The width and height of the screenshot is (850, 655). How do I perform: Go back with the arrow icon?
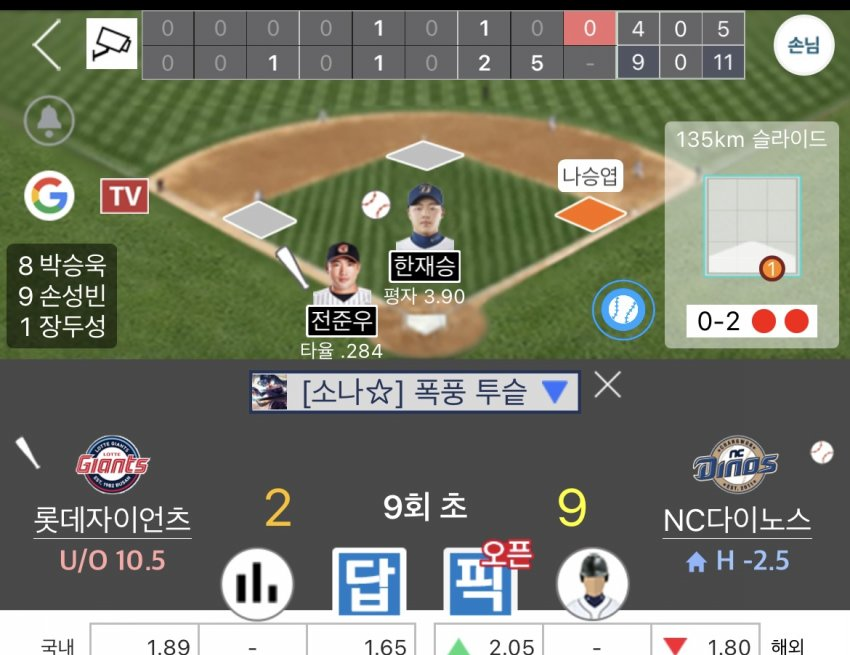click(x=47, y=44)
